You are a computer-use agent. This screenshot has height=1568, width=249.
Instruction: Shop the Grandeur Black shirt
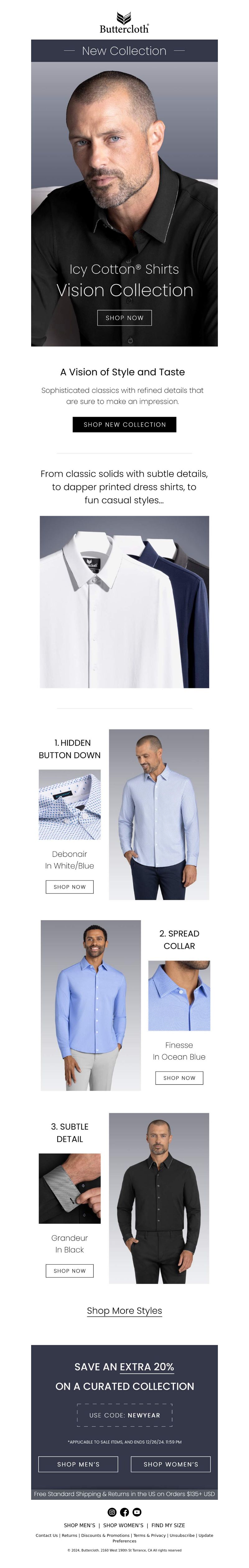tap(69, 1270)
